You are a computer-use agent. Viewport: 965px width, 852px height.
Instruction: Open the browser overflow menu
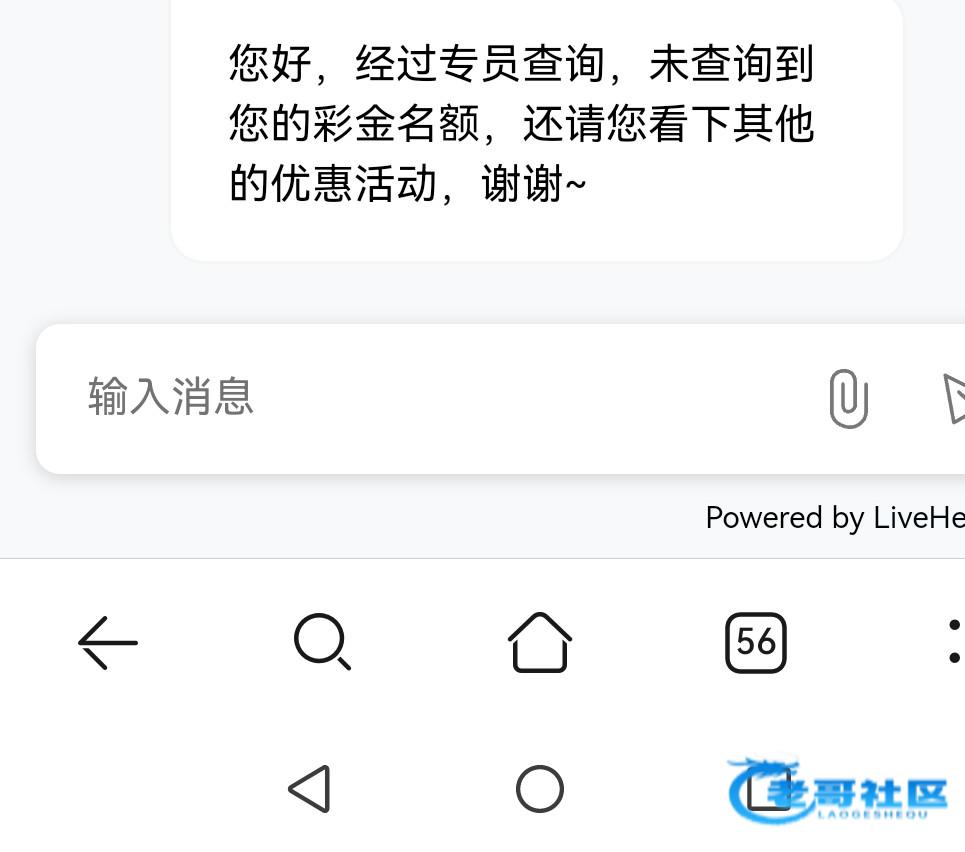(x=954, y=642)
